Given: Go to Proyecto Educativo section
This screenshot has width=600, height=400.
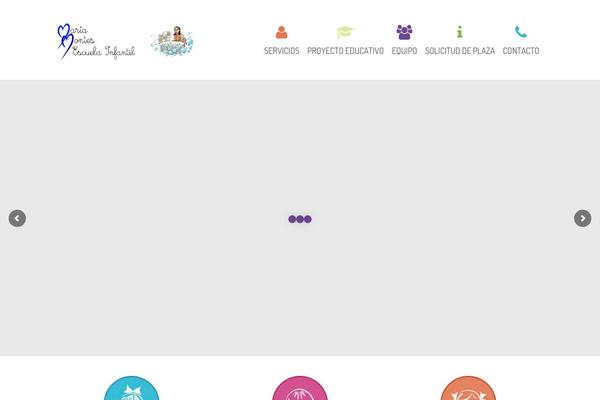Looking at the screenshot, I should point(345,41).
